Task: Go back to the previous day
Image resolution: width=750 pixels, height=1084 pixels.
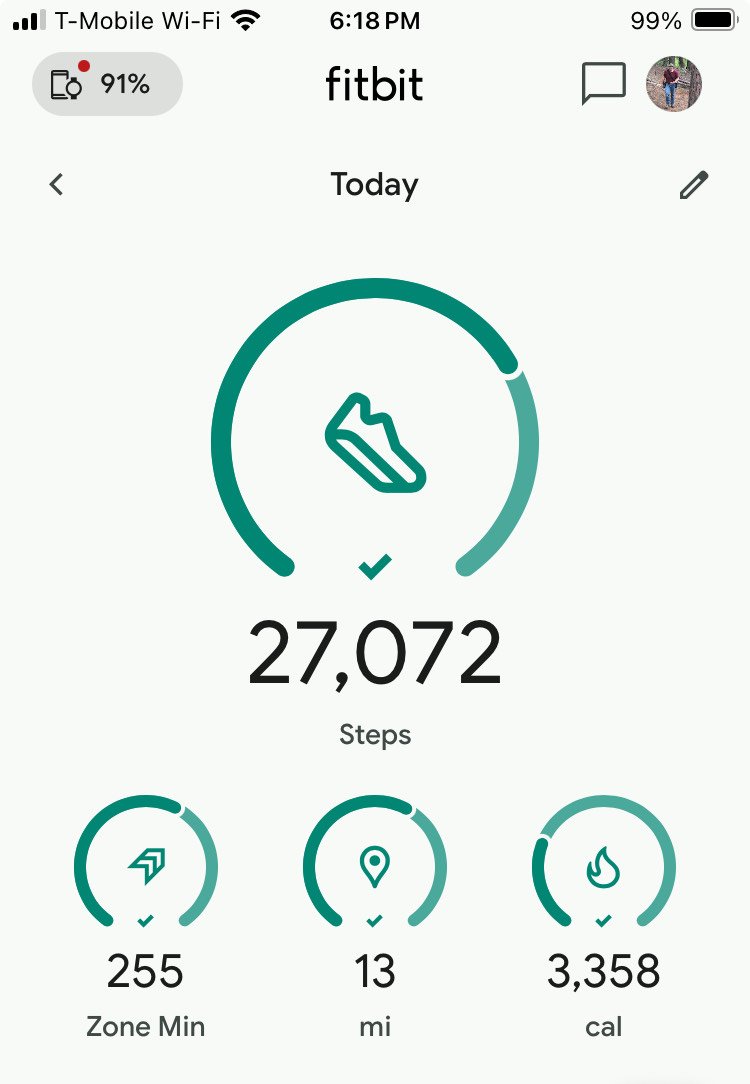Action: (57, 184)
